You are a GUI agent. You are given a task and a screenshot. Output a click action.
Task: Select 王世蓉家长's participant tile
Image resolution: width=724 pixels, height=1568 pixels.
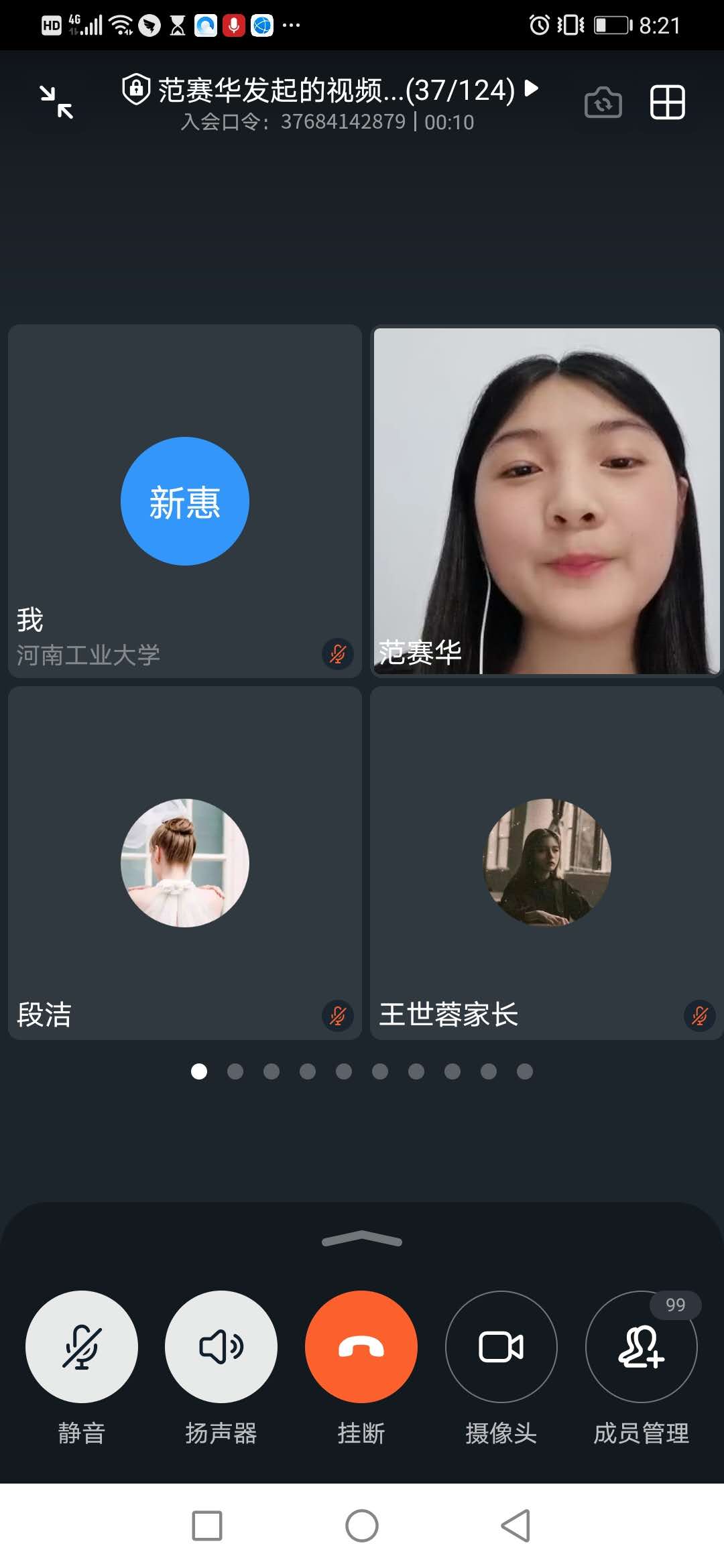[546, 862]
